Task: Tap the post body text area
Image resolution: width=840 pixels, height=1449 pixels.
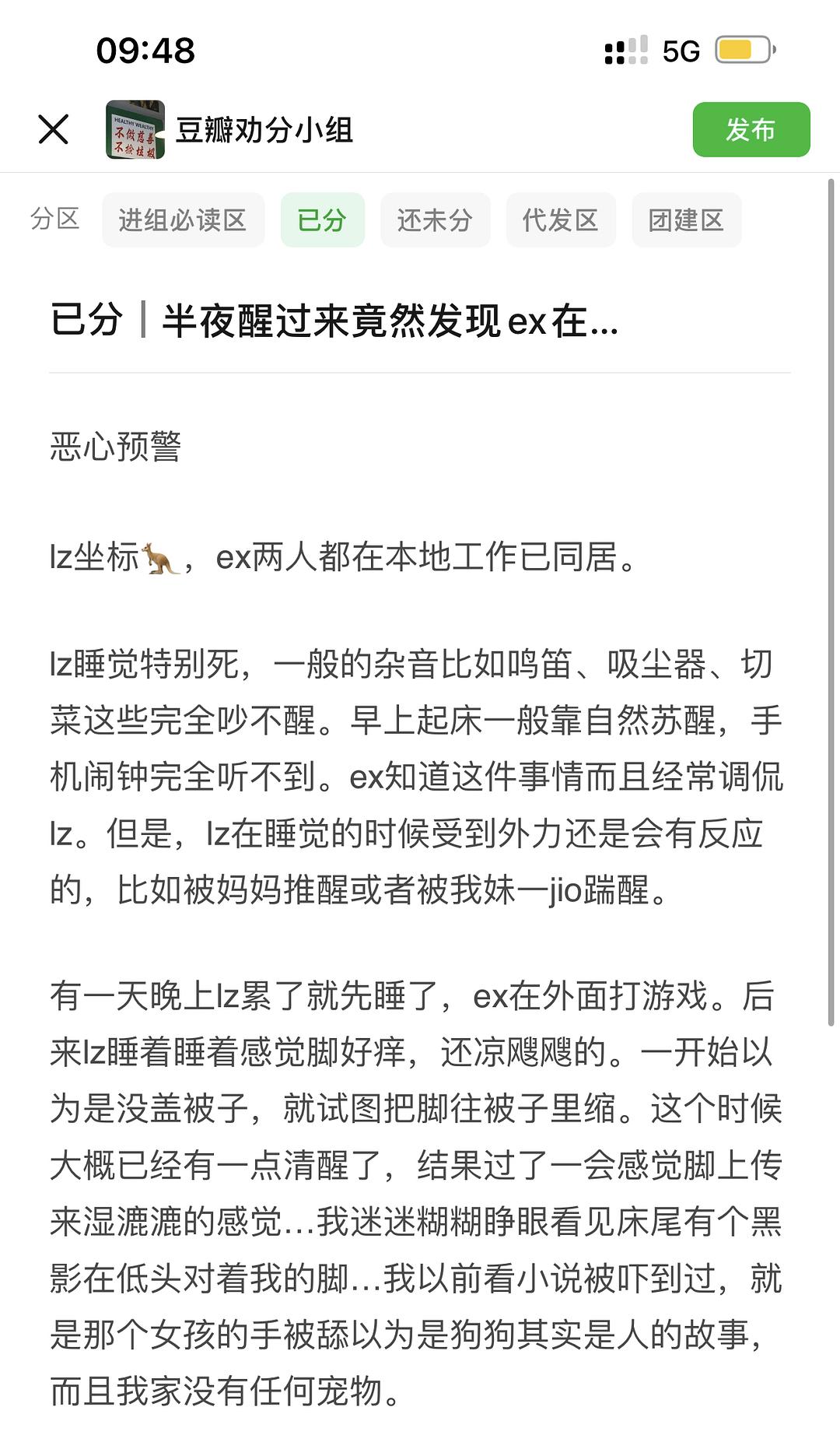Action: [x=420, y=918]
